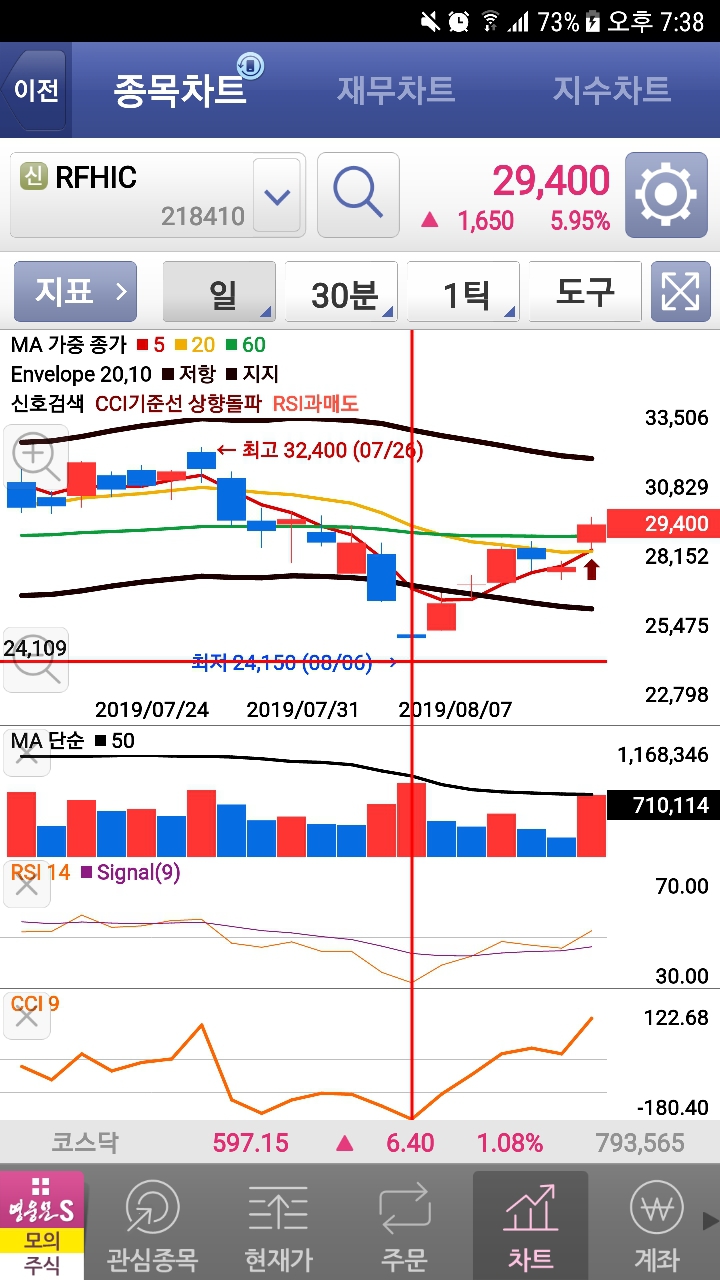Close the CCI 9 indicator panel
This screenshot has height=1280, width=720.
coord(27,1018)
